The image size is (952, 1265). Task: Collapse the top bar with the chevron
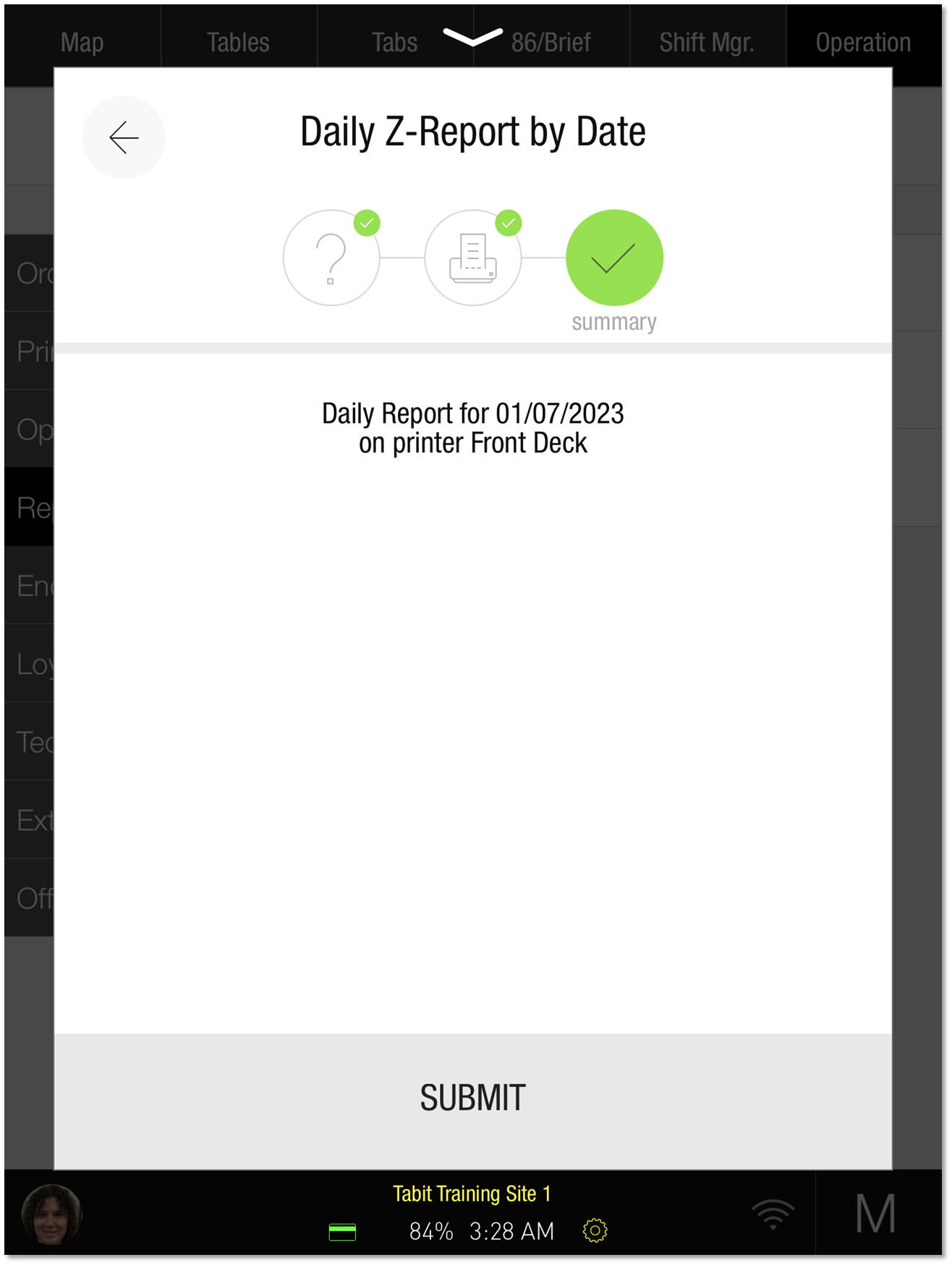[472, 36]
